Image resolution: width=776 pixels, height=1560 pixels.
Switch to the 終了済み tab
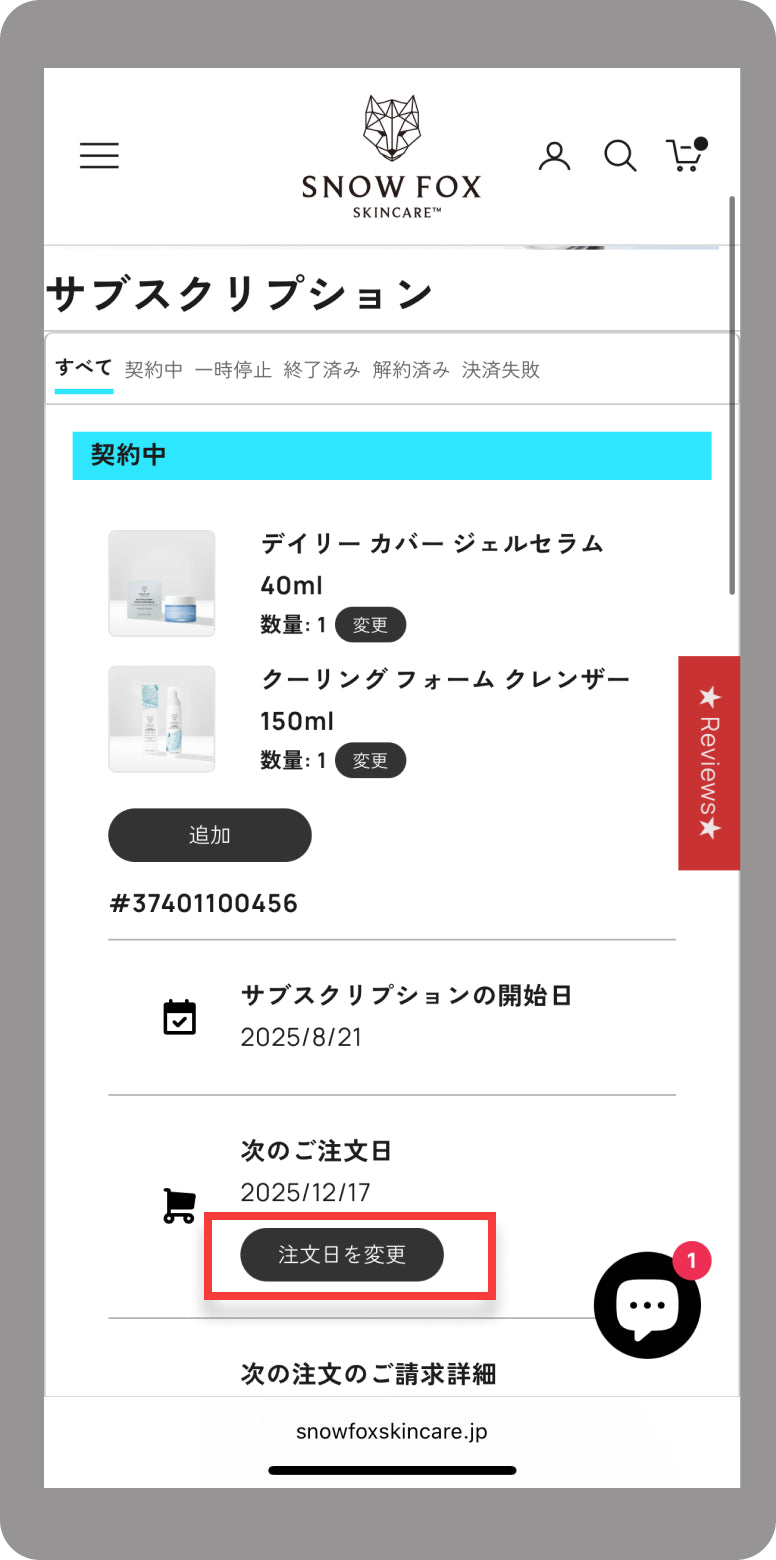[x=321, y=370]
